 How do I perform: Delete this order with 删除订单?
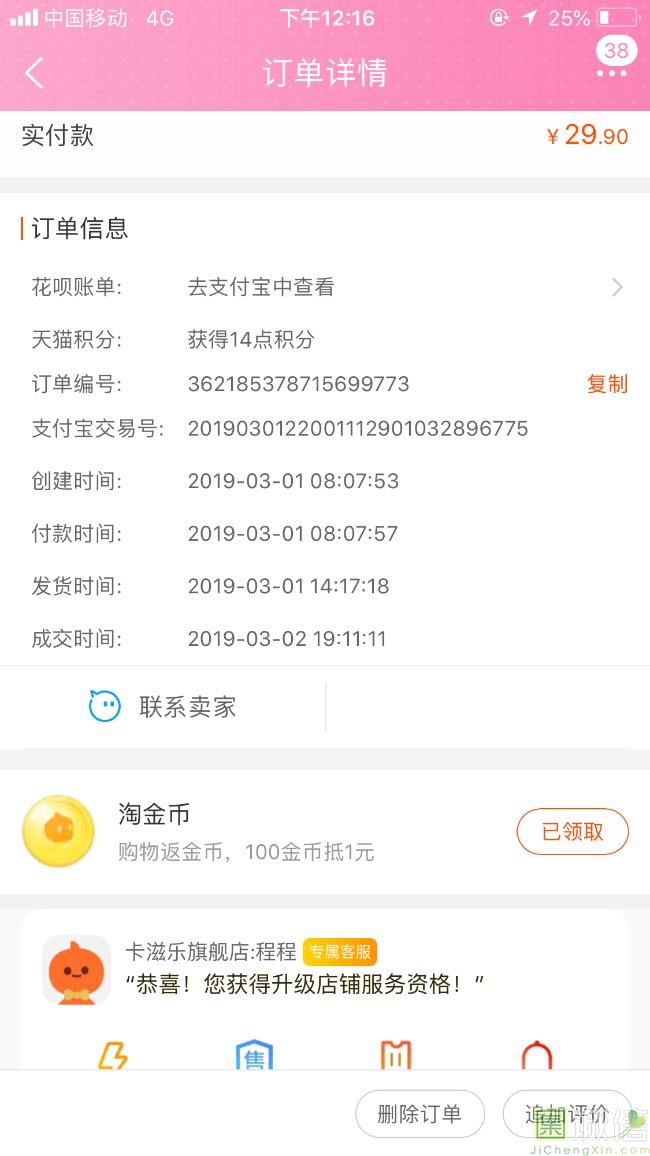[420, 1114]
